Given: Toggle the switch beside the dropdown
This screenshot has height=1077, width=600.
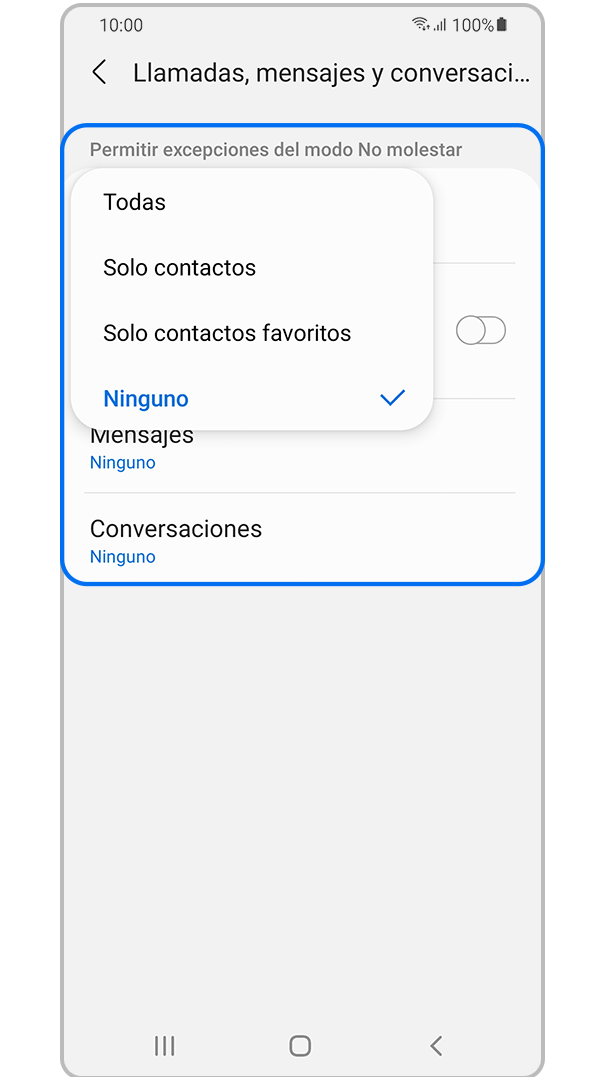Looking at the screenshot, I should coord(481,331).
